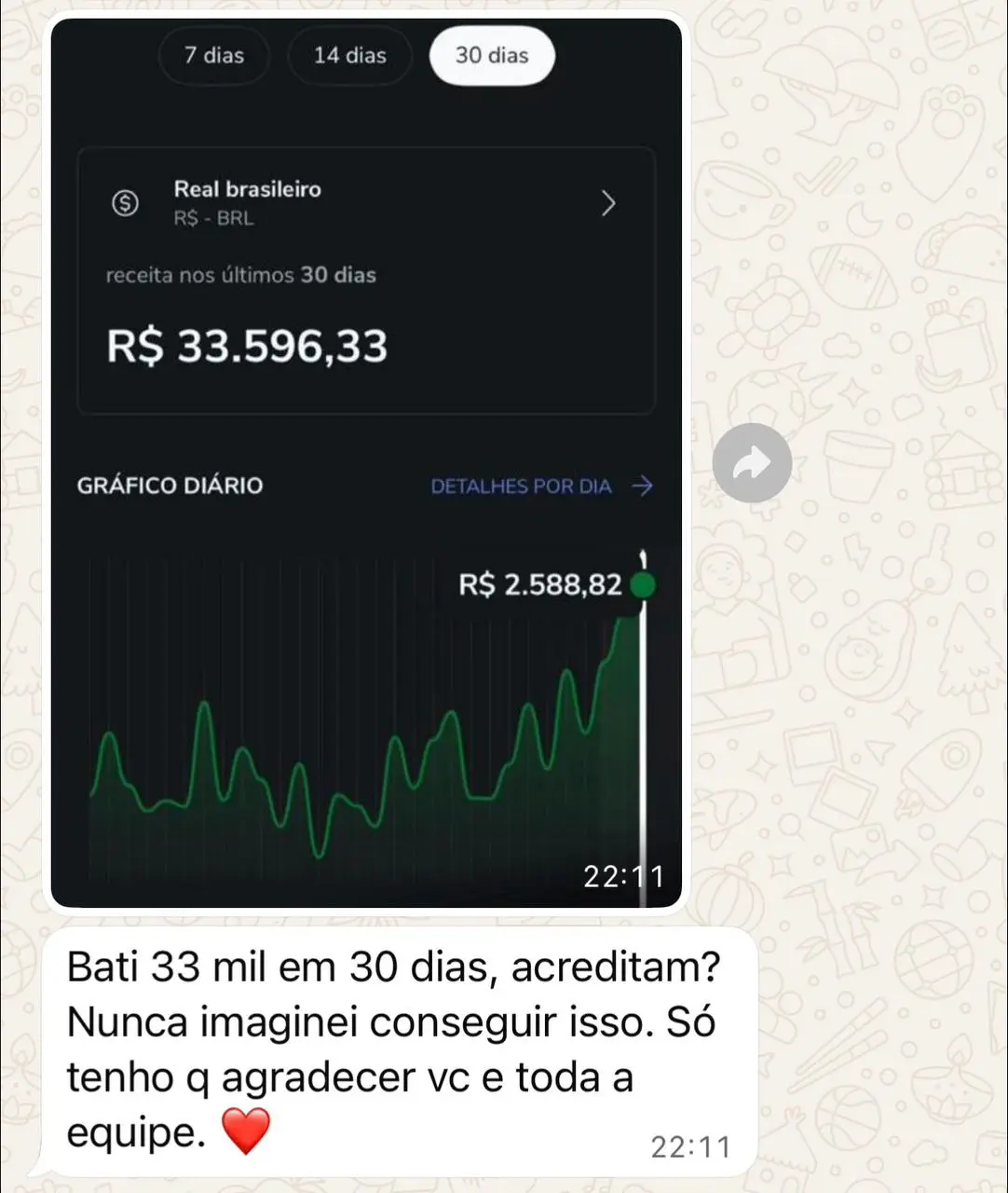Select the green data point marker on the chart
Screen dimensions: 1008x1193
[643, 584]
